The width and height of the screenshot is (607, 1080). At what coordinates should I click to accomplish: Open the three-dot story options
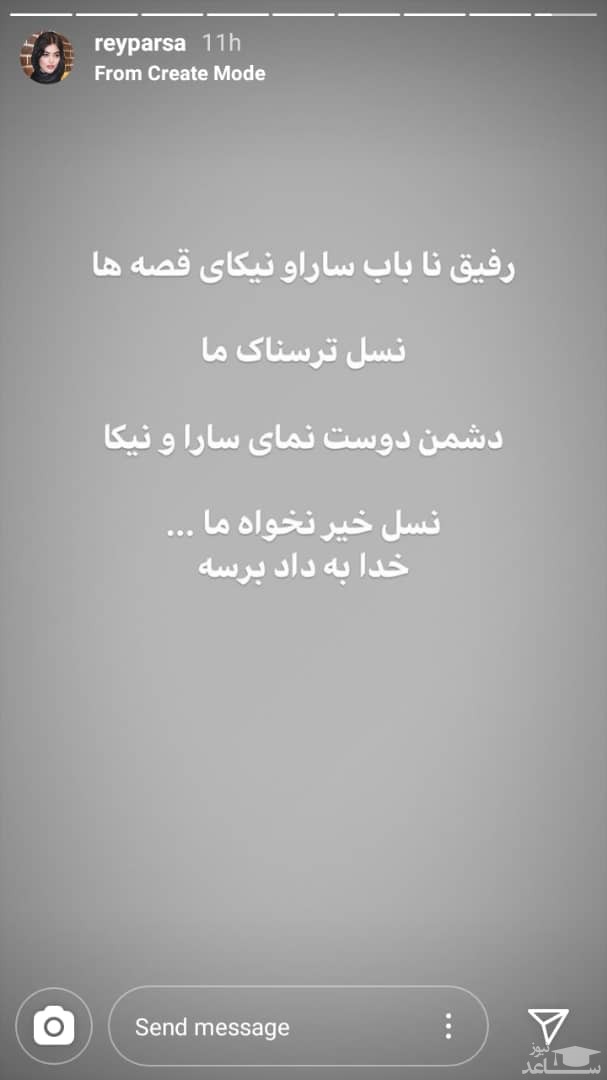coord(449,1026)
